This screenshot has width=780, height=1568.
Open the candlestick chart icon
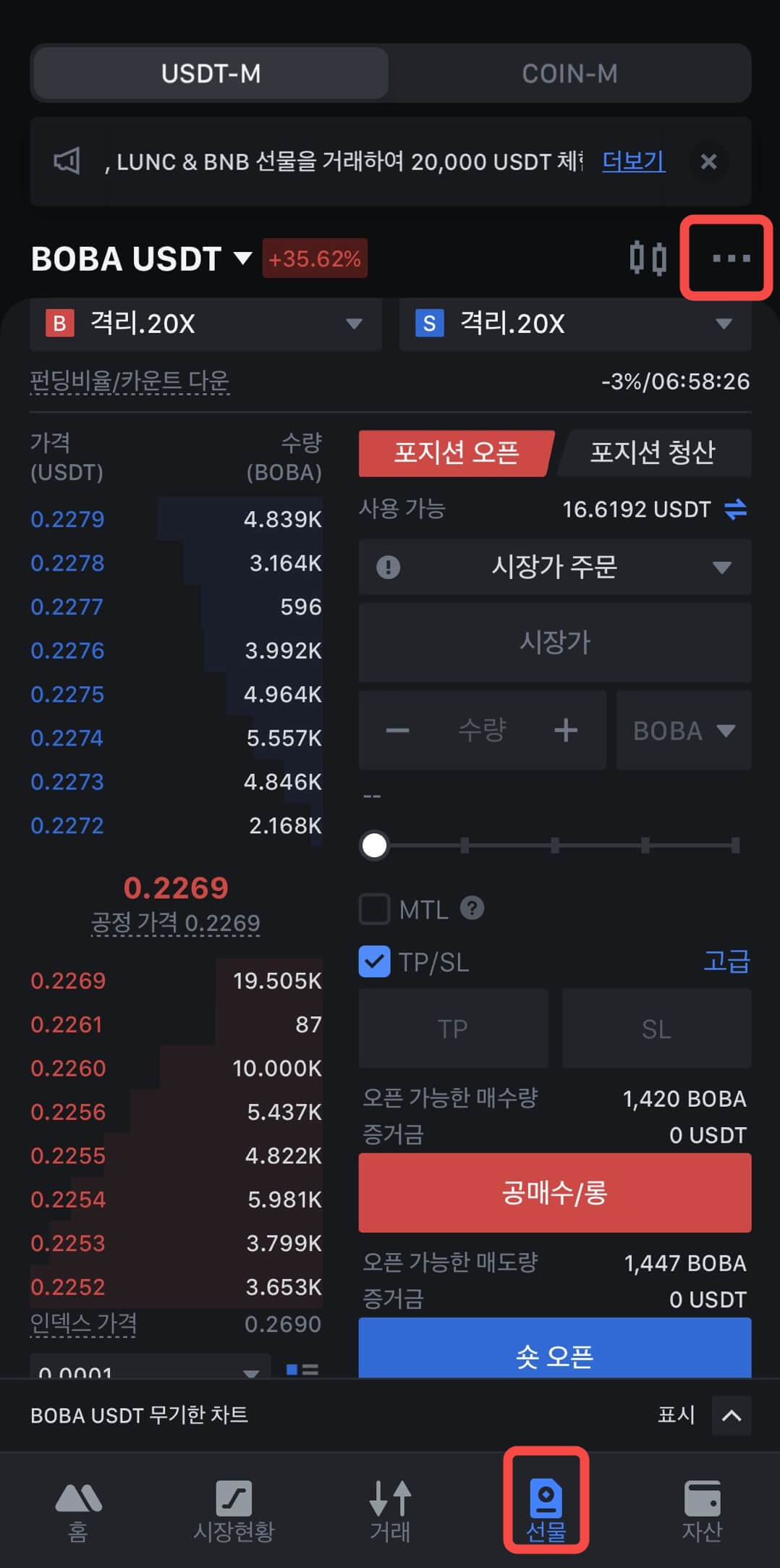(648, 258)
